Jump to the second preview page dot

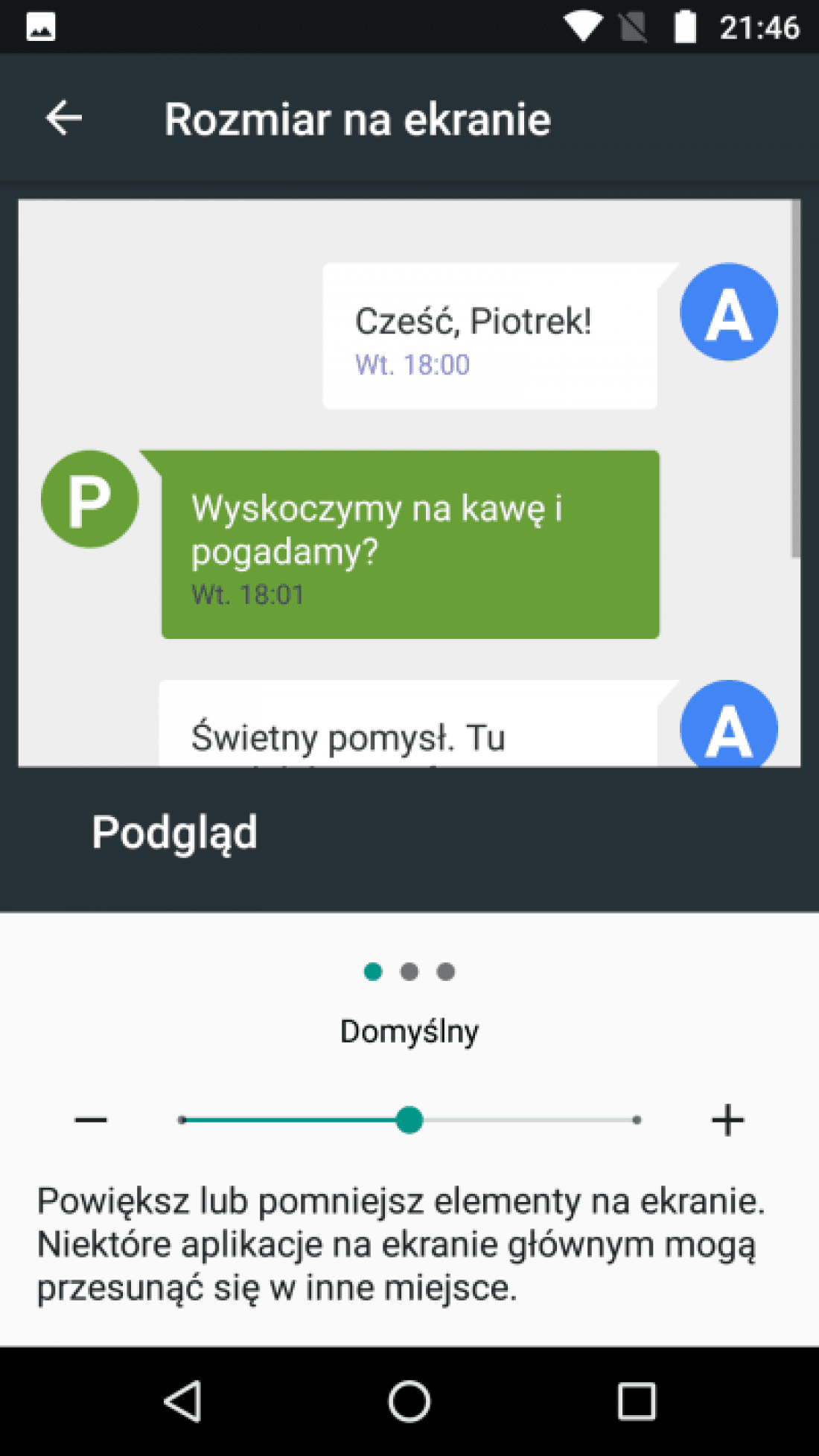pyautogui.click(x=409, y=971)
